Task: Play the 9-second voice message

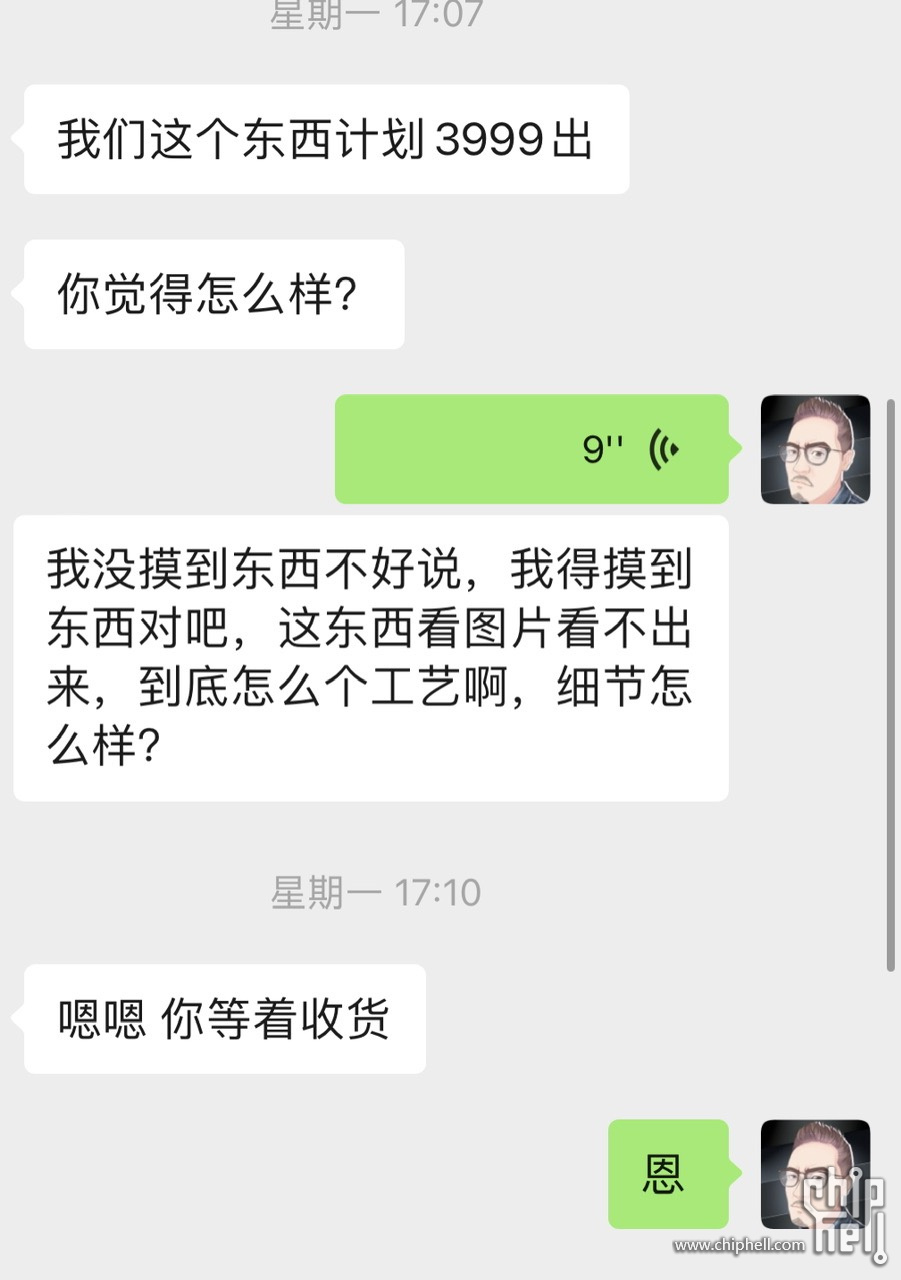Action: point(531,449)
